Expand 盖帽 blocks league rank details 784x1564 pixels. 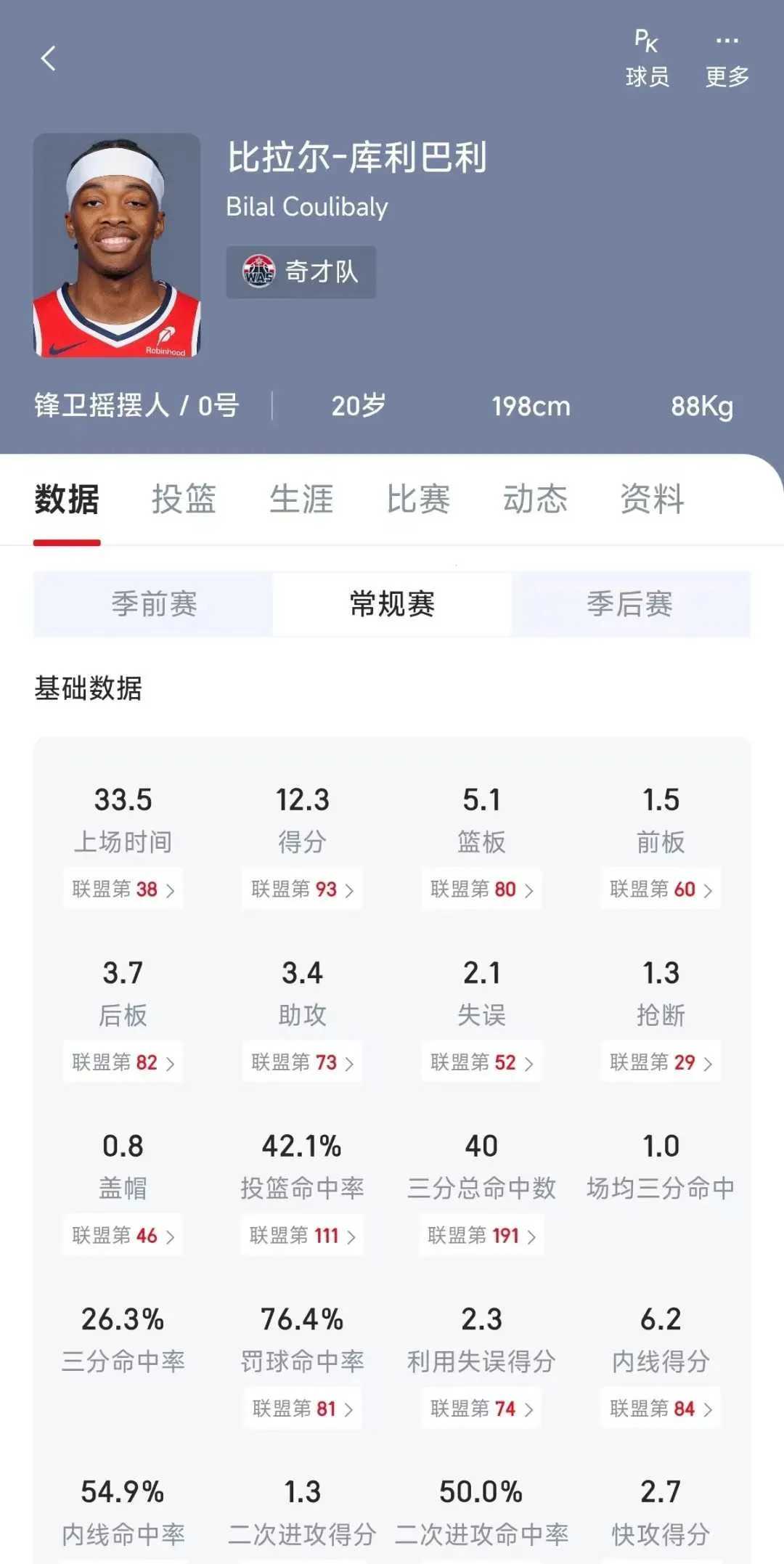122,1235
